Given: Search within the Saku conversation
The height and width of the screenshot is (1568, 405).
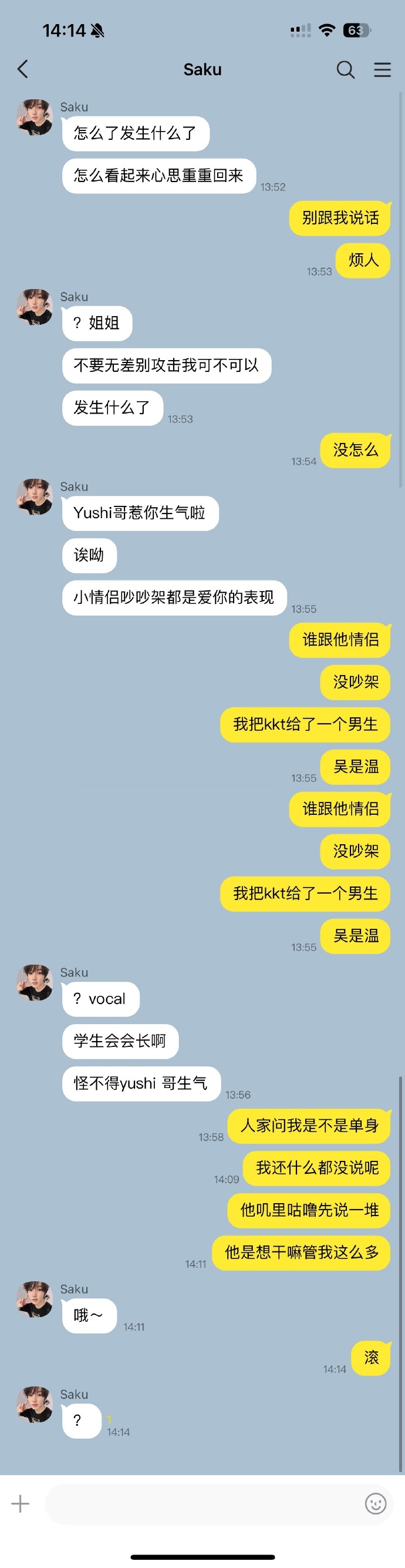Looking at the screenshot, I should coord(345,70).
